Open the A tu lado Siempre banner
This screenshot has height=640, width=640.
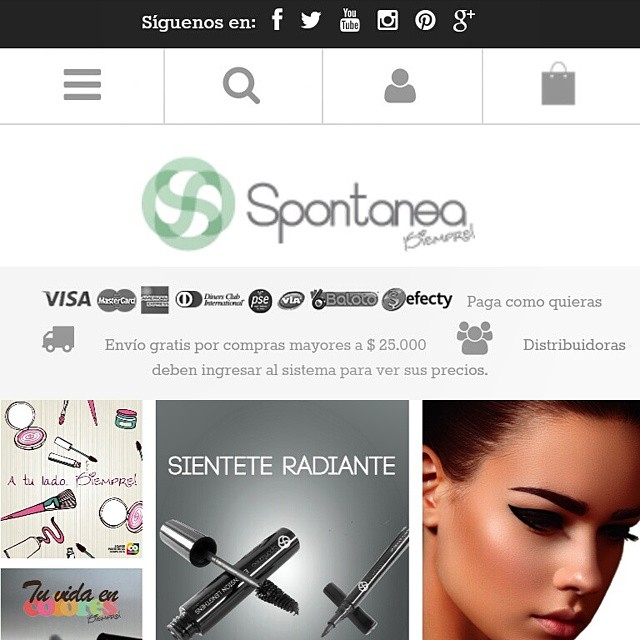pyautogui.click(x=71, y=479)
